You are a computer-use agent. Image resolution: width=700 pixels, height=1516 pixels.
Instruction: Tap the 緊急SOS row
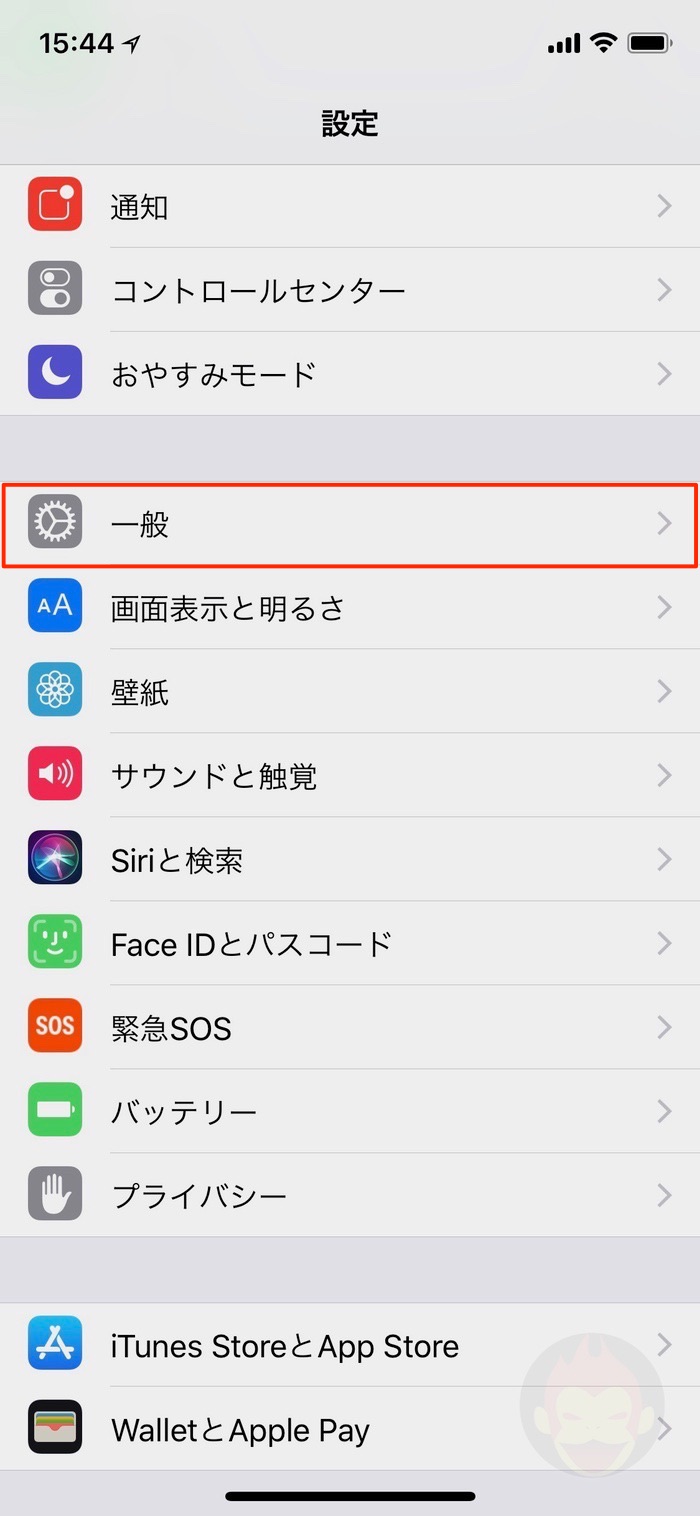coord(350,1028)
